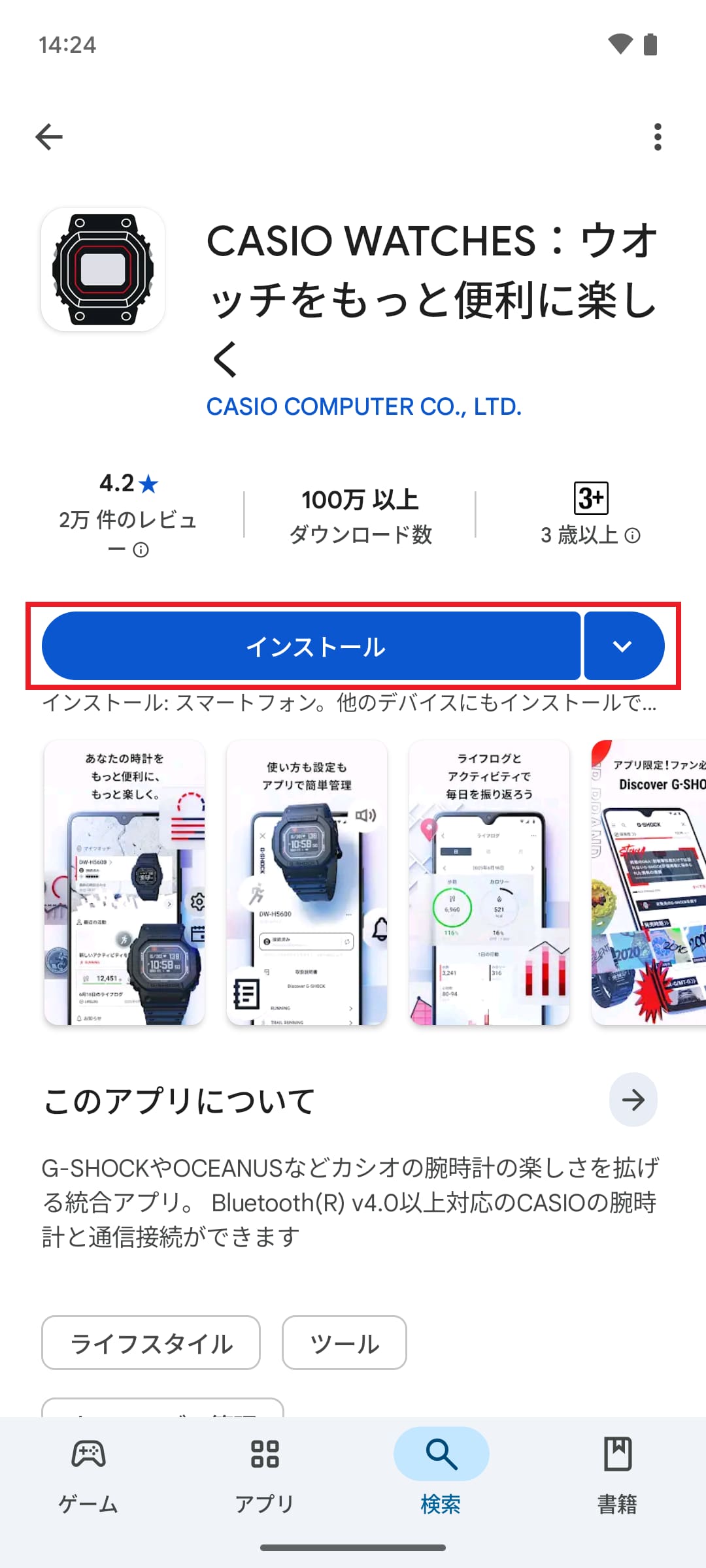Tap the インストール button
This screenshot has height=1568, width=706.
(x=312, y=646)
